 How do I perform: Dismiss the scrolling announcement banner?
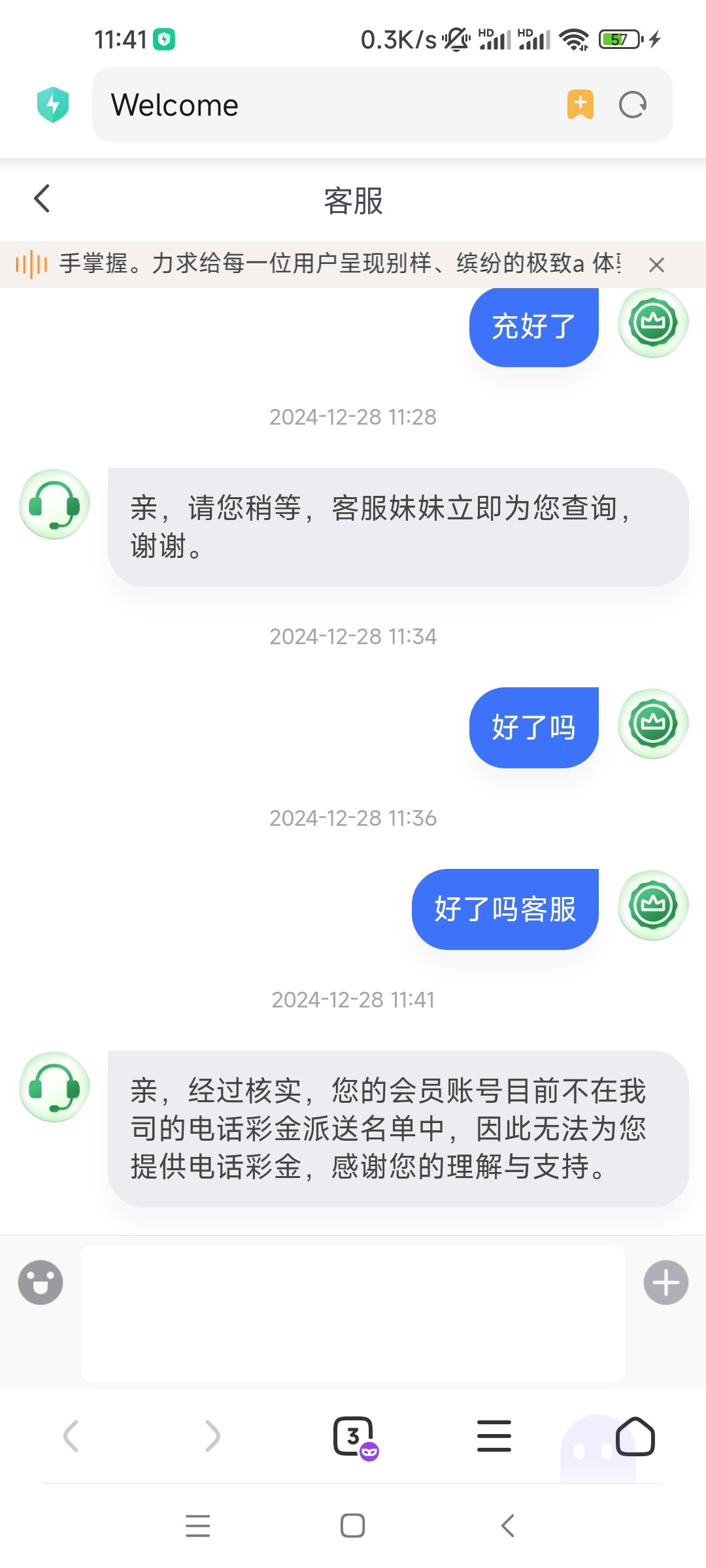click(x=656, y=265)
